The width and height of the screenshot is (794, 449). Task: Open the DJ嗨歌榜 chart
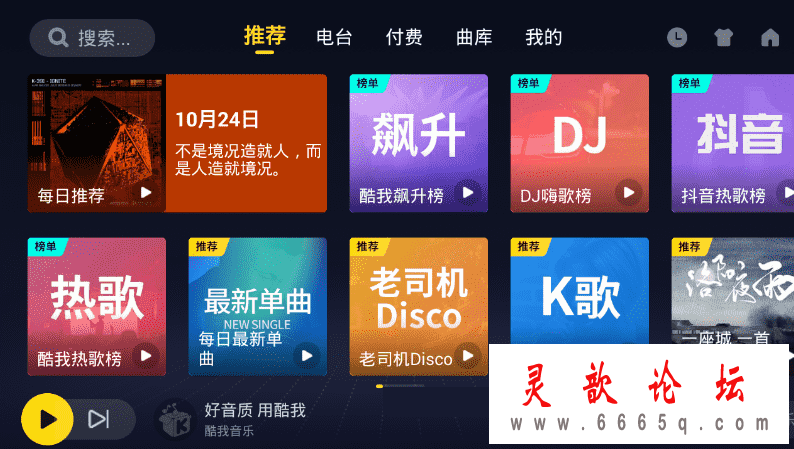579,143
